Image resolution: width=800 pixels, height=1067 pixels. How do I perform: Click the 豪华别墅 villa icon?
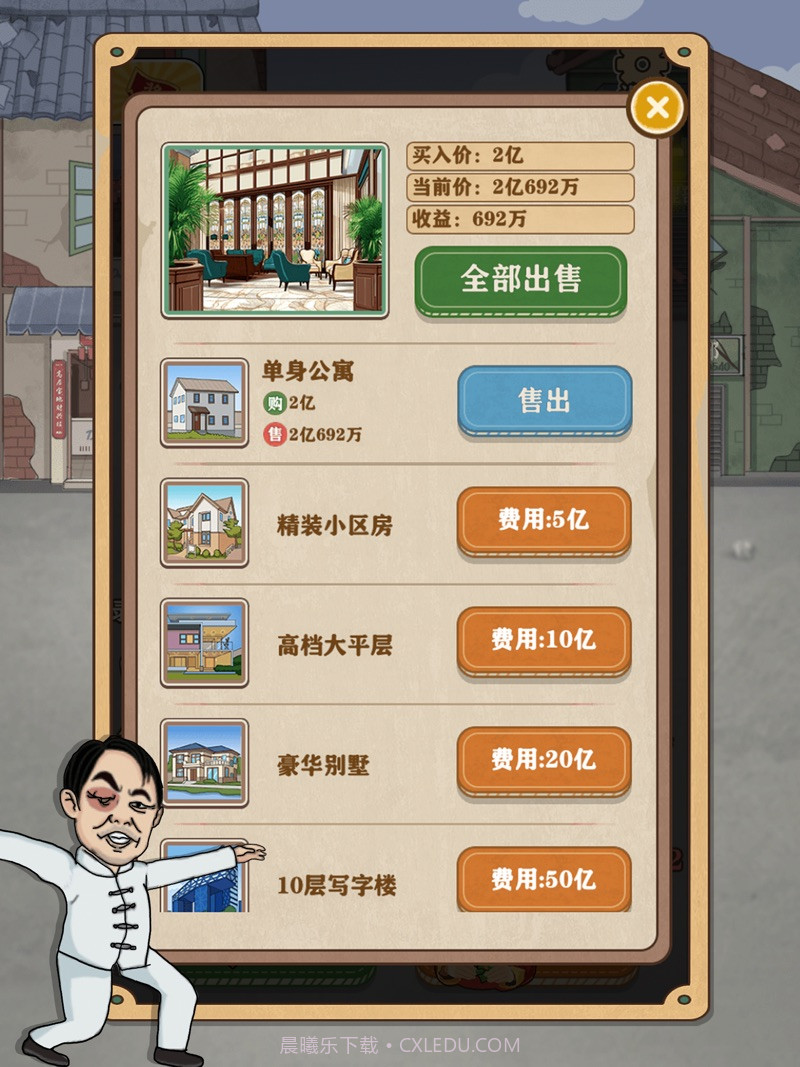[204, 764]
